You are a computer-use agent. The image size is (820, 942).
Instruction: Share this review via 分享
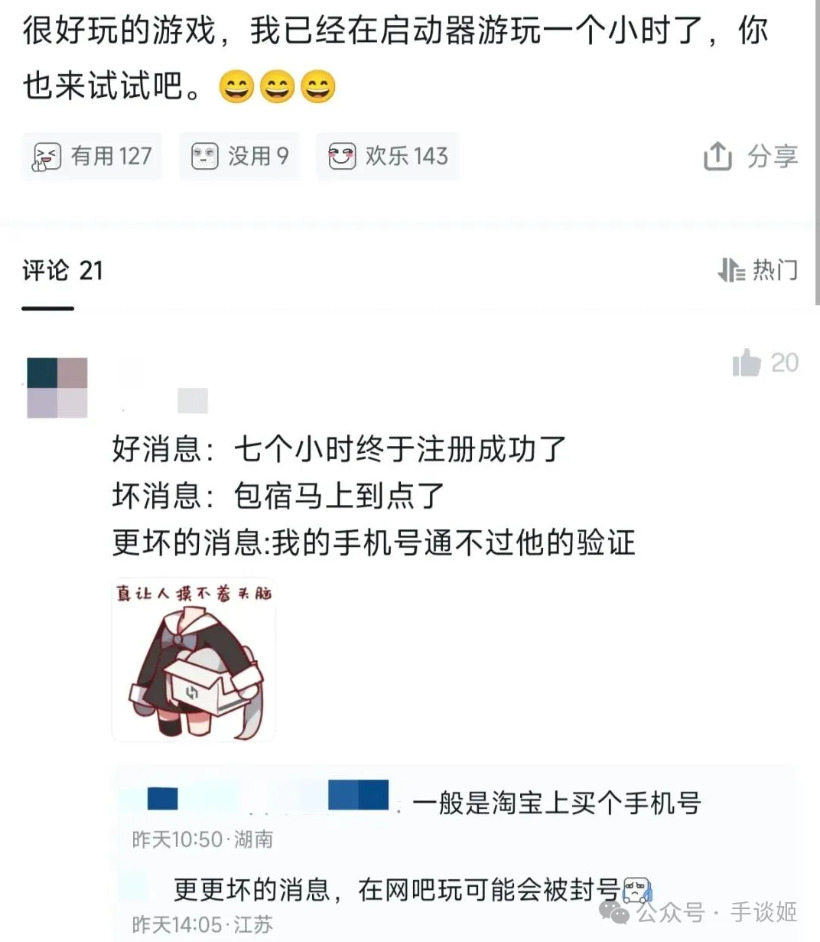pos(750,156)
